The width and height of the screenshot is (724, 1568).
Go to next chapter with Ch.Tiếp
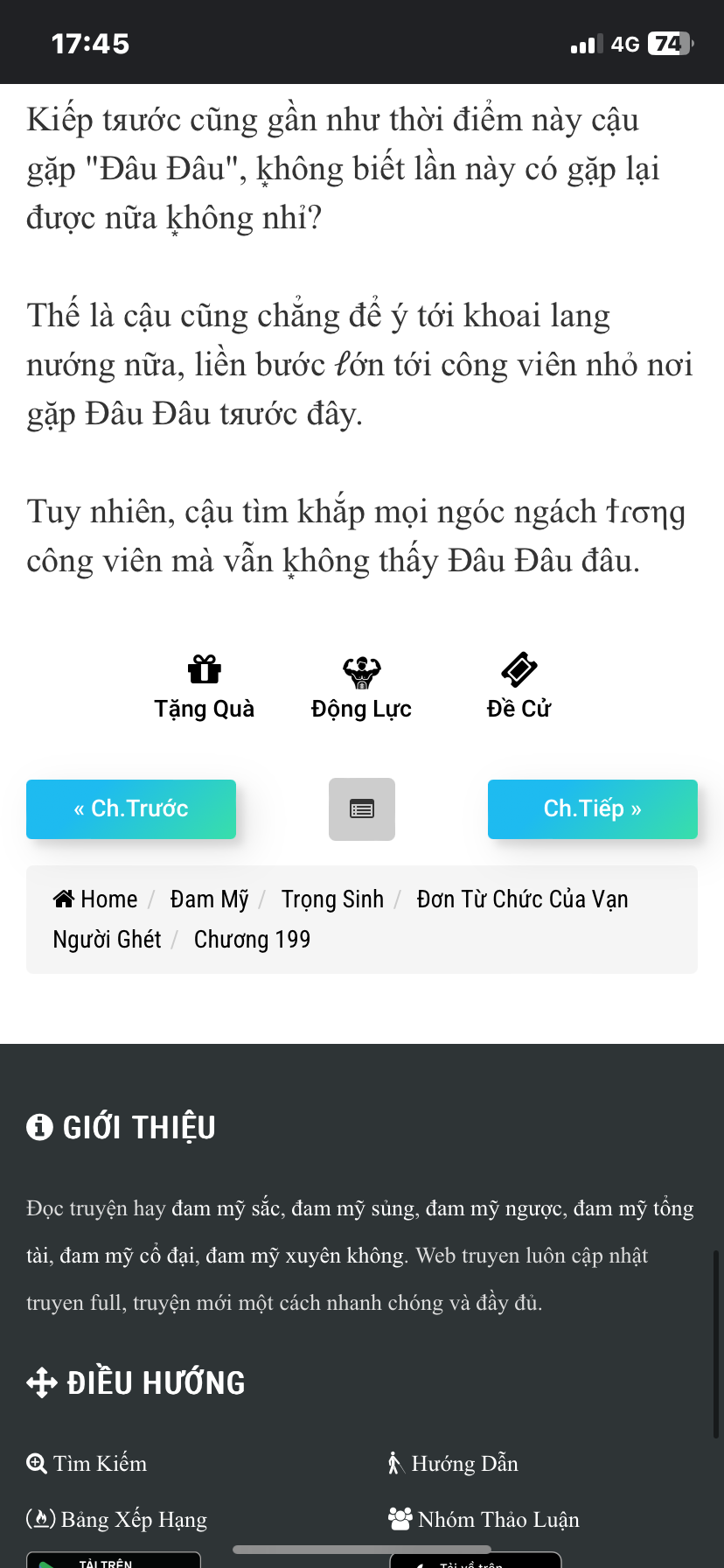pos(592,809)
